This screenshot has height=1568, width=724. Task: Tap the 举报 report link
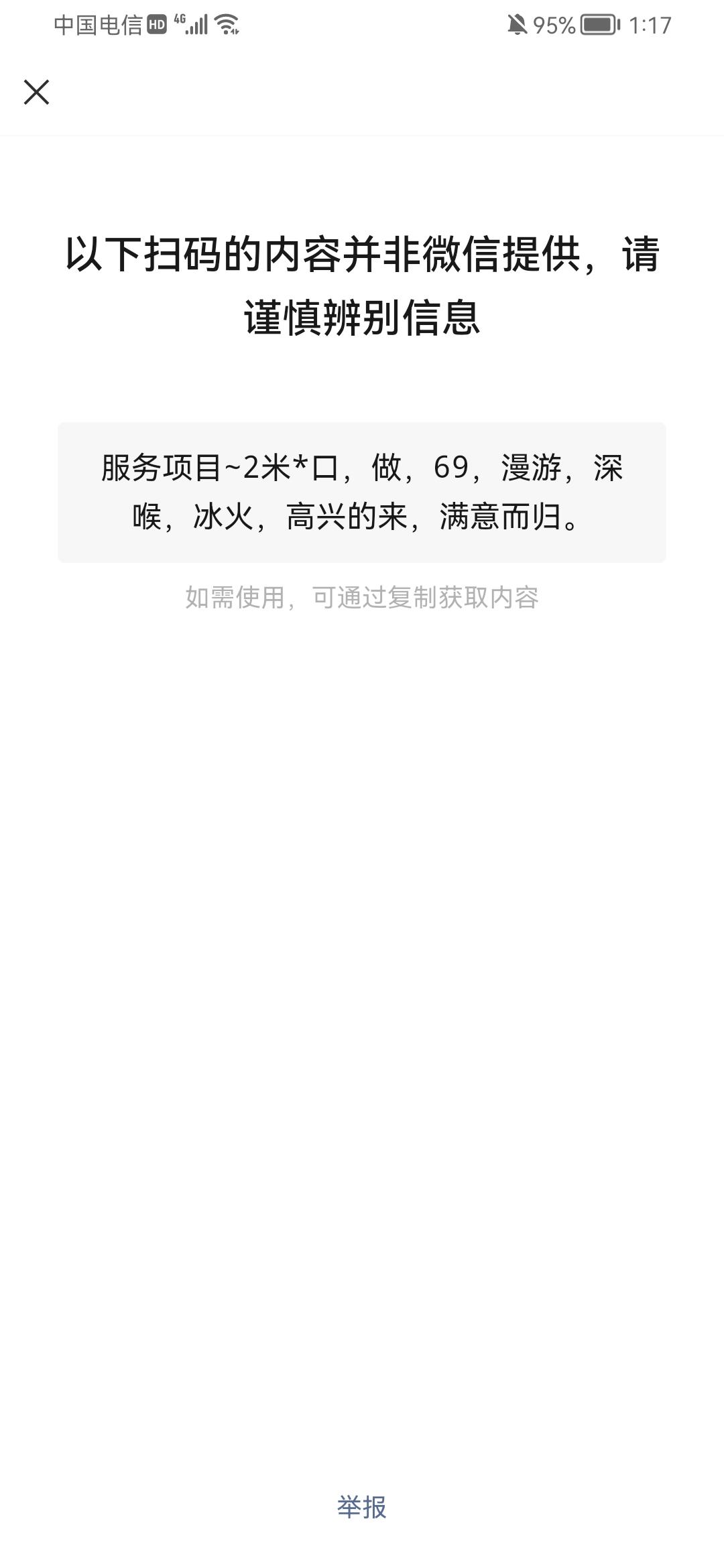(x=361, y=1506)
